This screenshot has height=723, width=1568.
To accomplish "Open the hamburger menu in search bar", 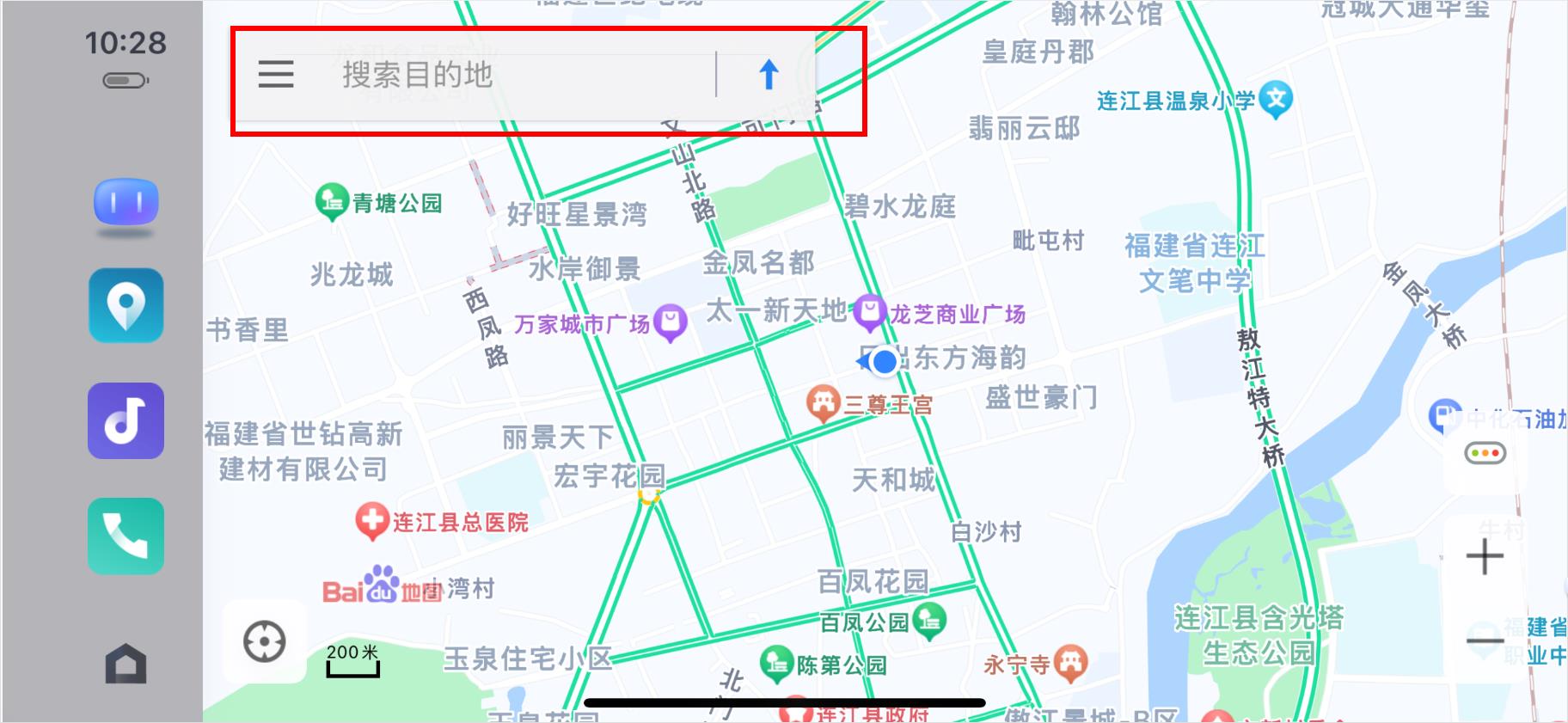I will (x=276, y=75).
